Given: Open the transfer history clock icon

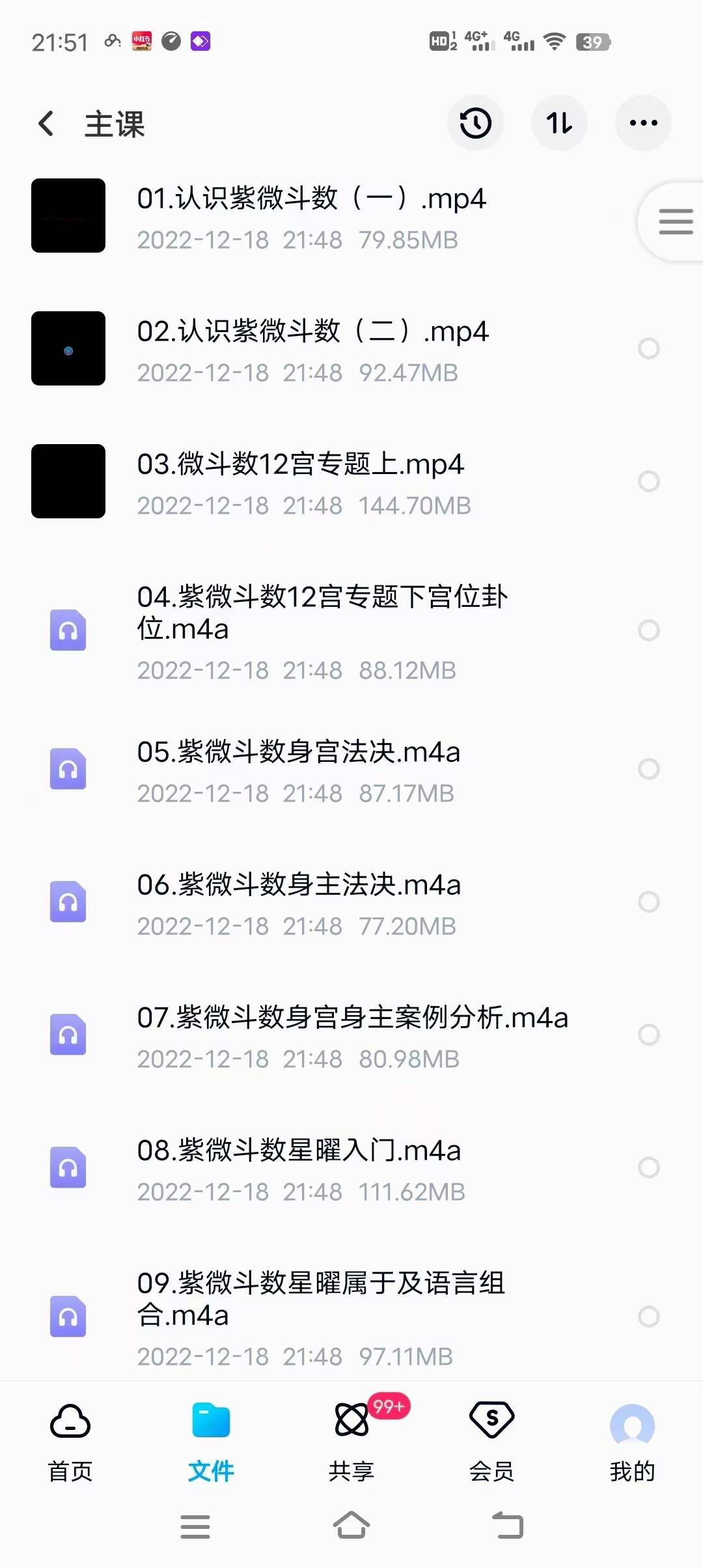Looking at the screenshot, I should 475,122.
